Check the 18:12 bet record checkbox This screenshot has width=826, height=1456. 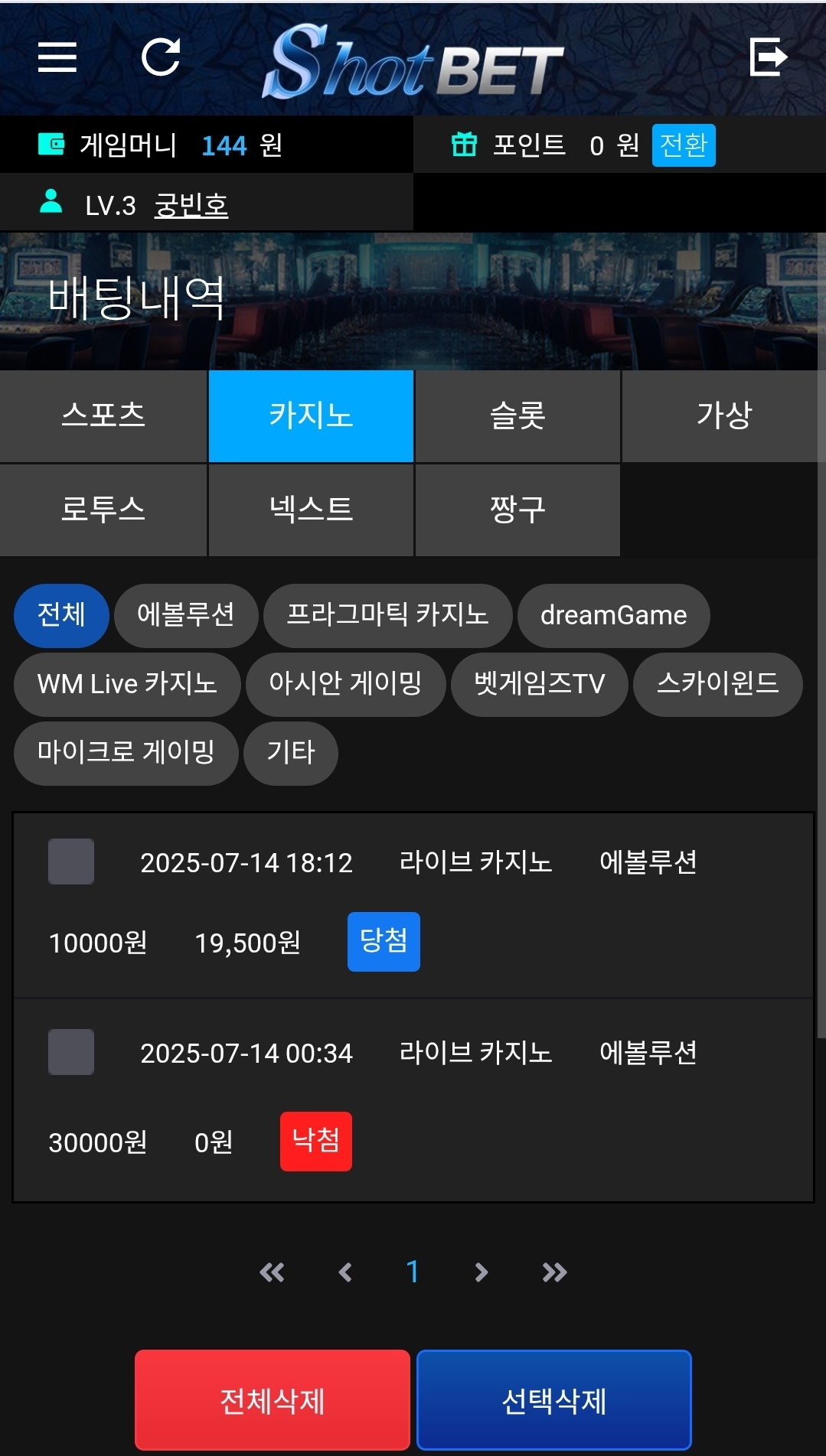(x=71, y=862)
